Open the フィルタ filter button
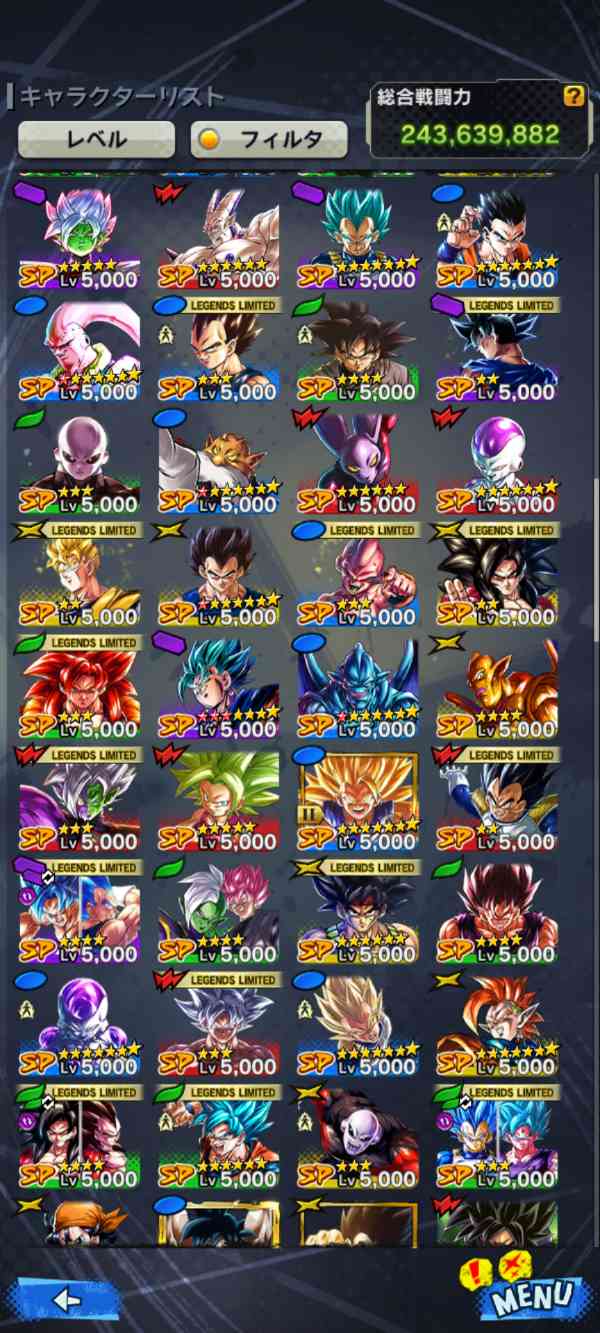This screenshot has height=1333, width=600. [269, 139]
